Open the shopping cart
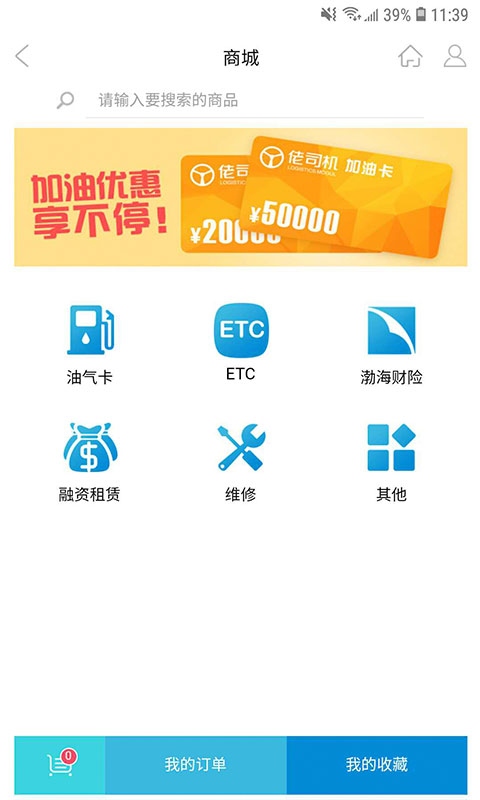The image size is (480, 800). tap(60, 764)
